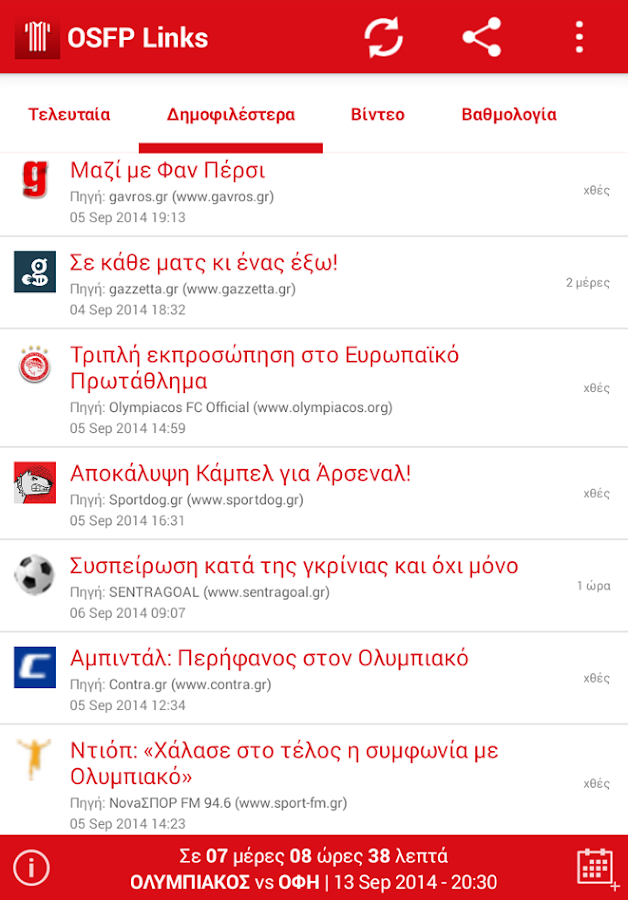Open the Ντιόπ article from NovaΣΠΟΡ
Image resolution: width=628 pixels, height=900 pixels.
[x=284, y=762]
